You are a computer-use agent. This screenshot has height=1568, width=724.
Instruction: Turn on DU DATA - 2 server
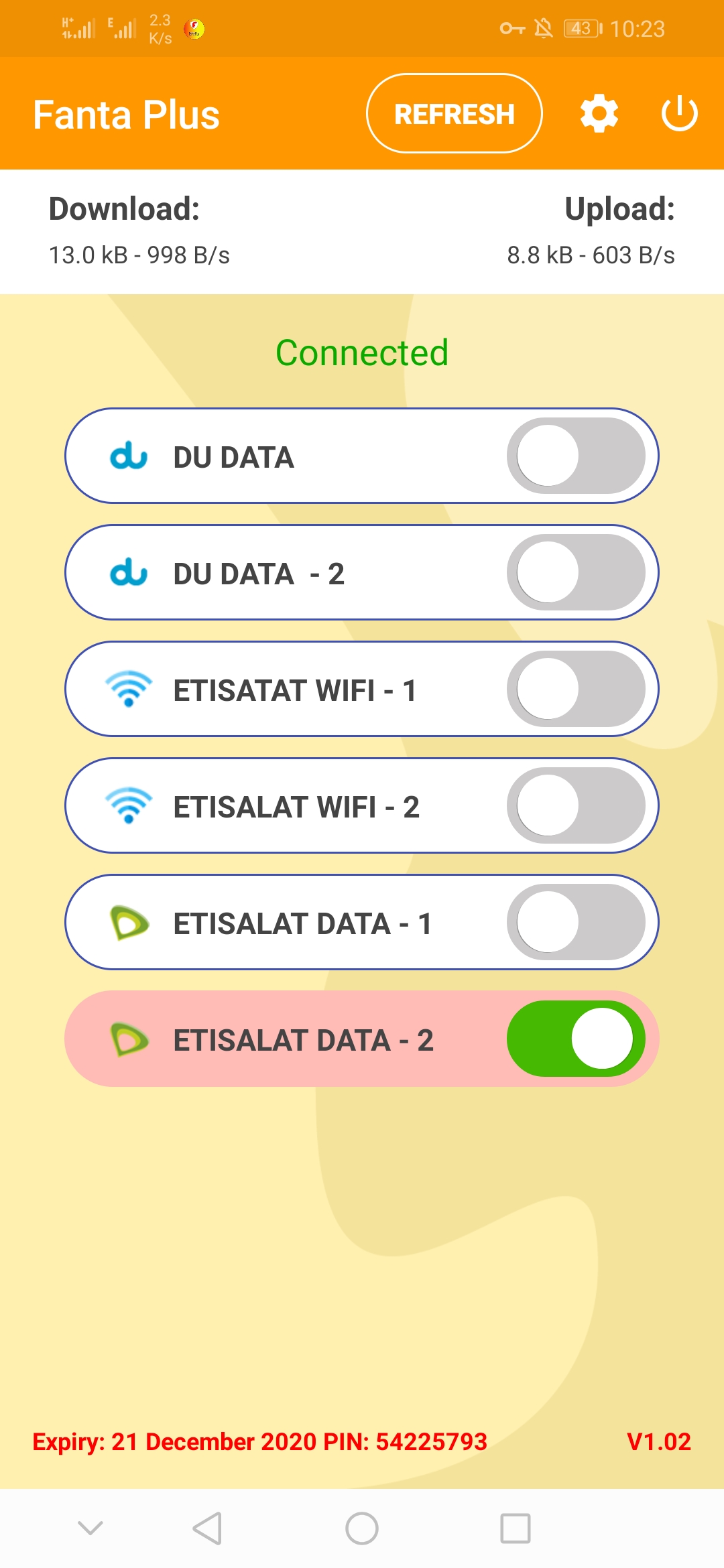576,572
